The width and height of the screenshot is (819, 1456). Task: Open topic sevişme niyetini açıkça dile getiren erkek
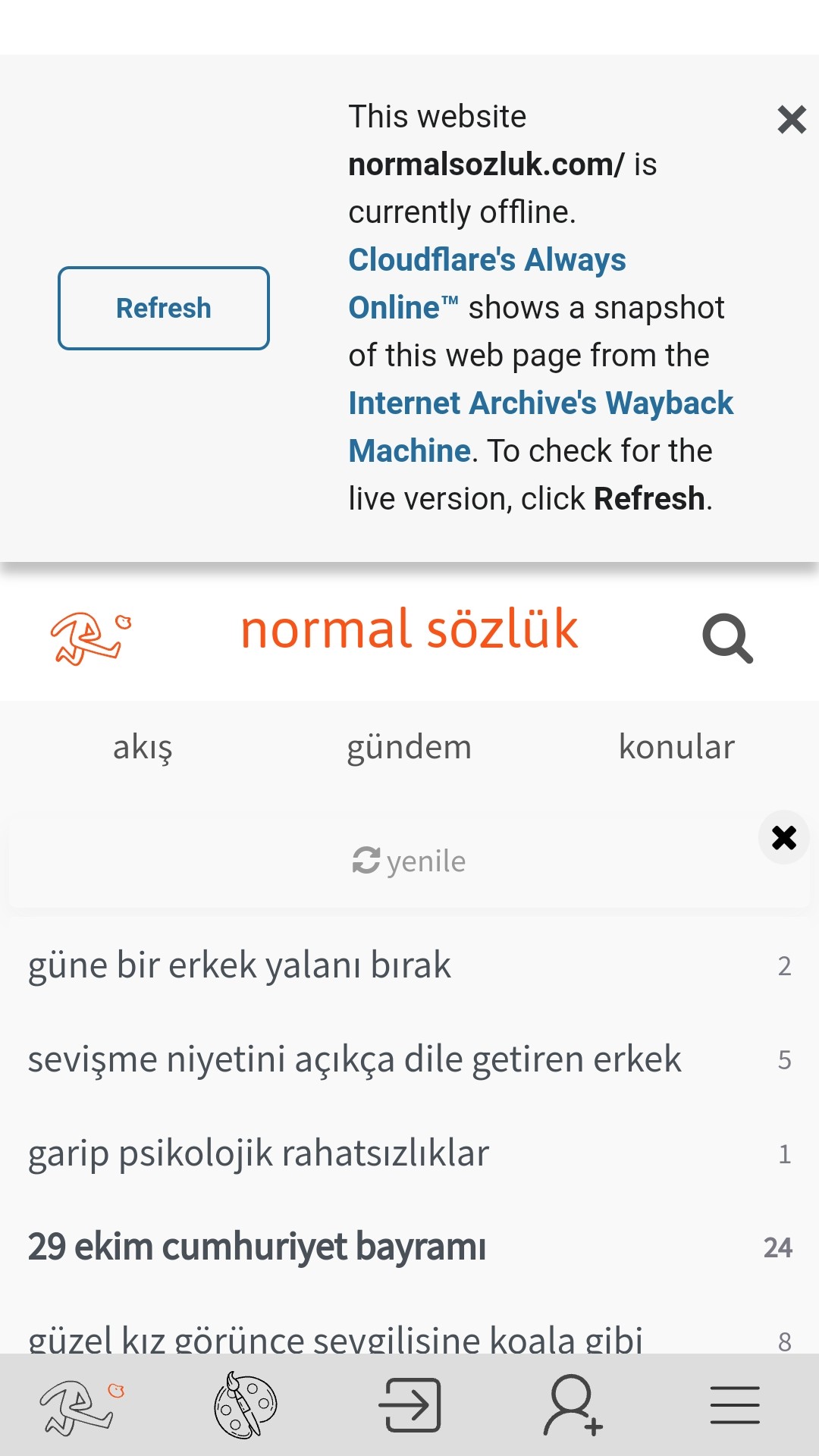point(354,1059)
